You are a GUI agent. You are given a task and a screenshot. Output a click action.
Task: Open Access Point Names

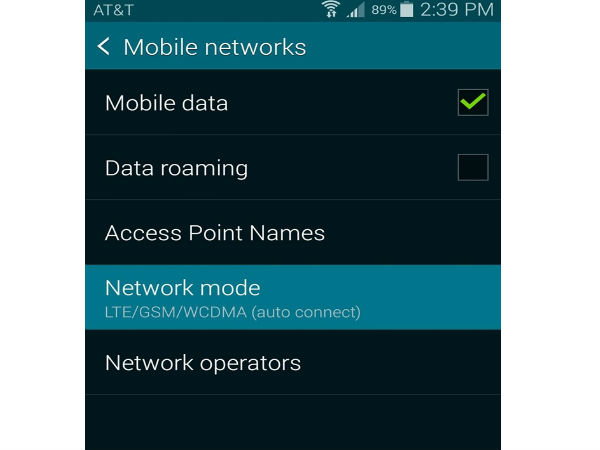pos(215,233)
